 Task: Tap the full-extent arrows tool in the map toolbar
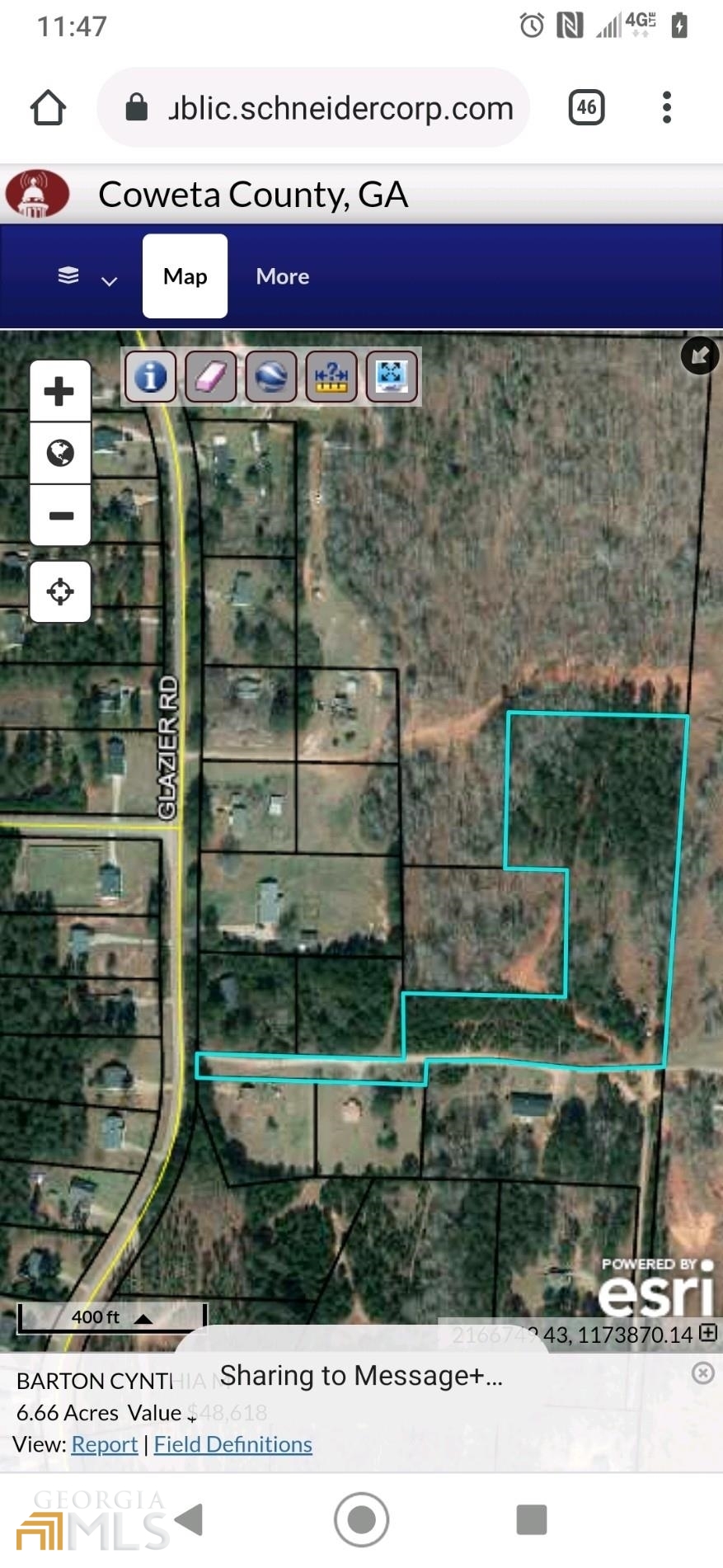[x=391, y=377]
